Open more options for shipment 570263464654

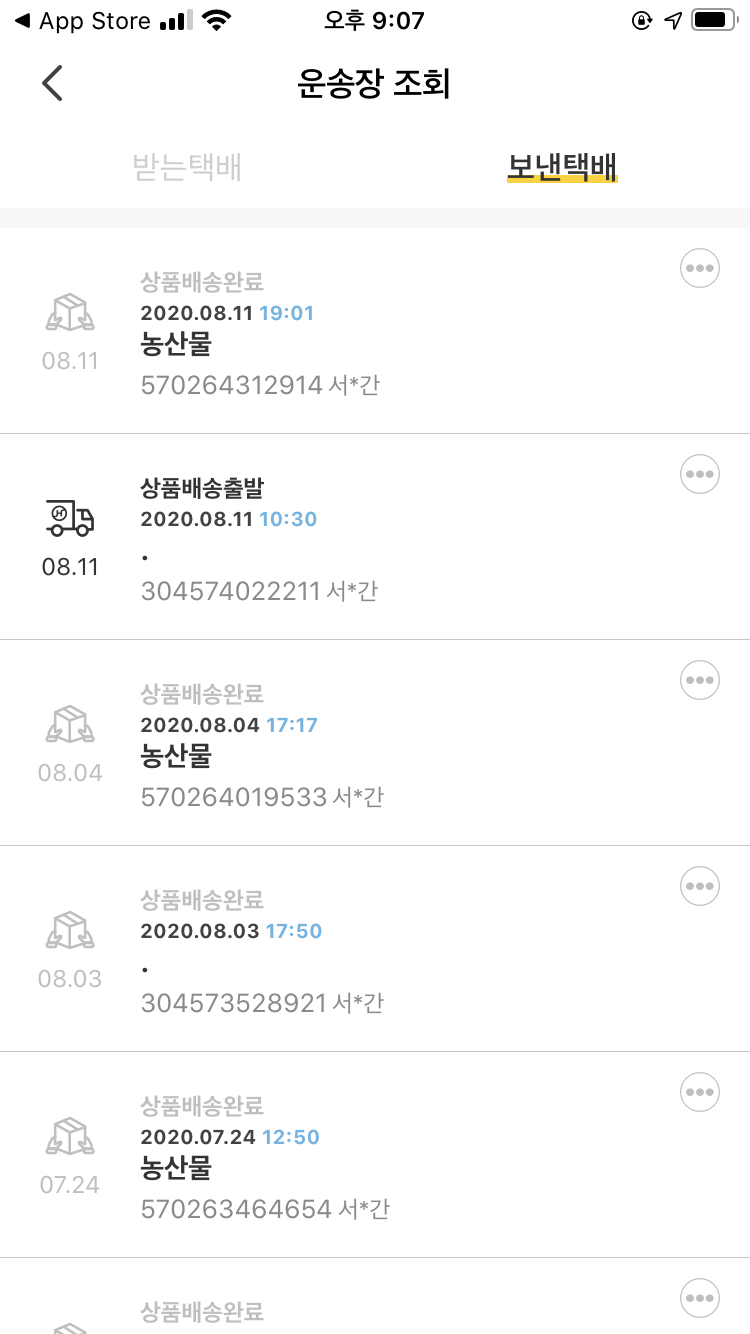700,1092
